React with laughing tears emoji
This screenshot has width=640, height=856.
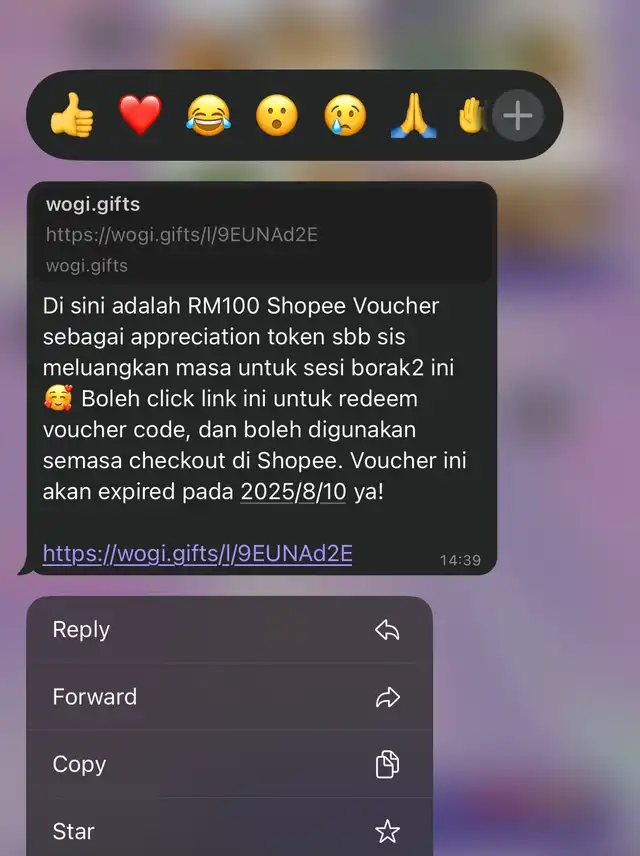click(x=208, y=116)
